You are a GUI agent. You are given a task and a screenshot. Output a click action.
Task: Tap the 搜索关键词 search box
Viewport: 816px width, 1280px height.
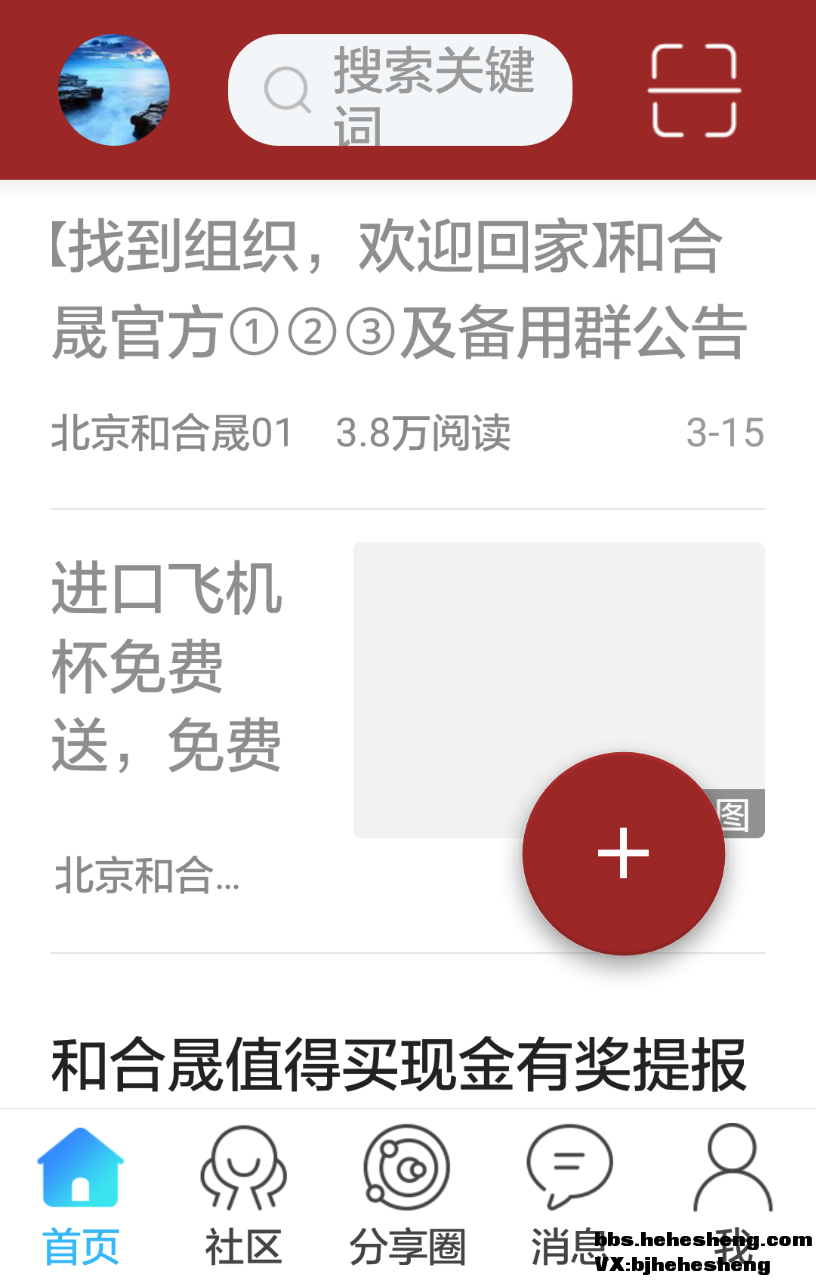pos(400,90)
